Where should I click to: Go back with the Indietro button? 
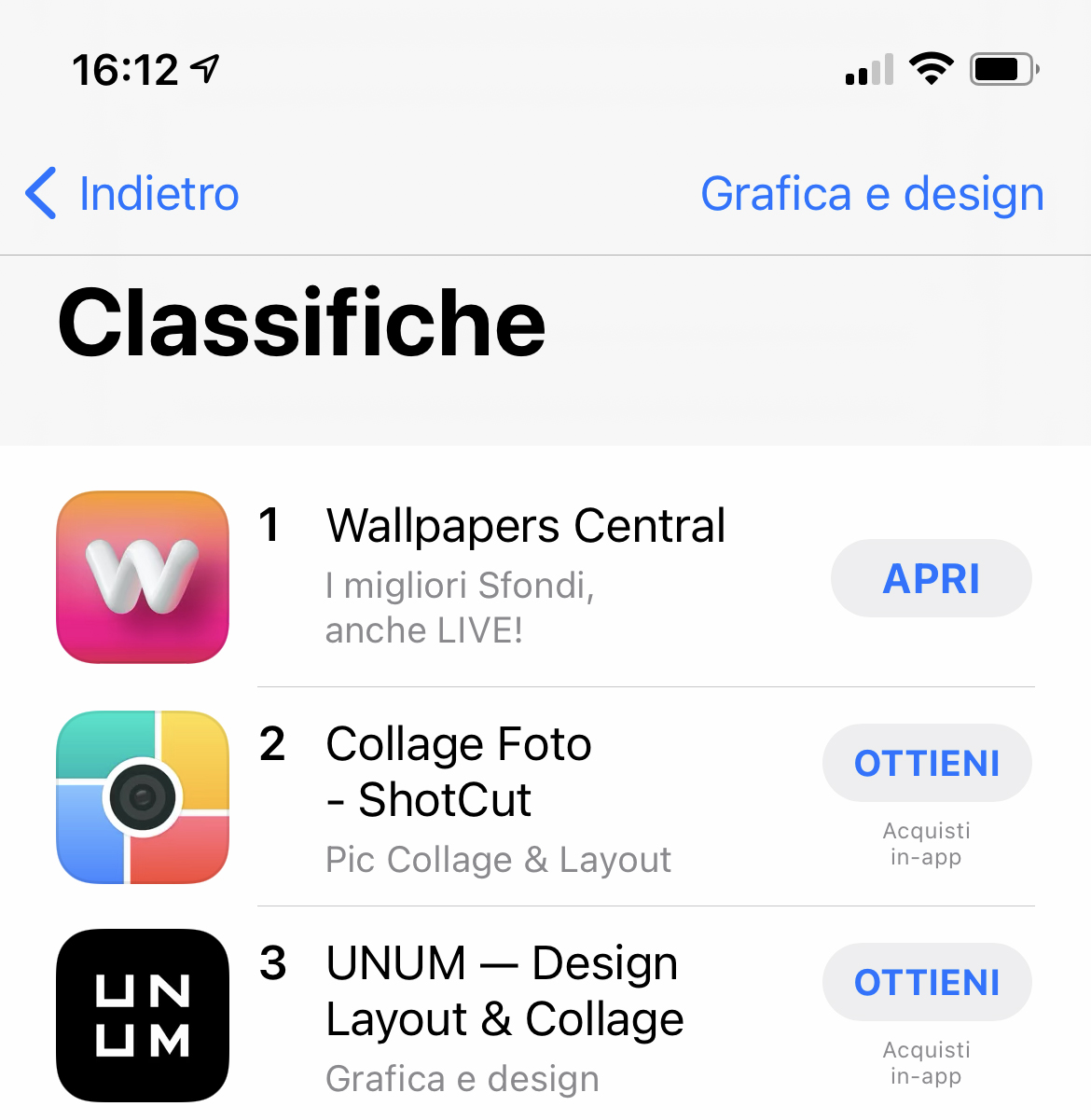point(132,194)
